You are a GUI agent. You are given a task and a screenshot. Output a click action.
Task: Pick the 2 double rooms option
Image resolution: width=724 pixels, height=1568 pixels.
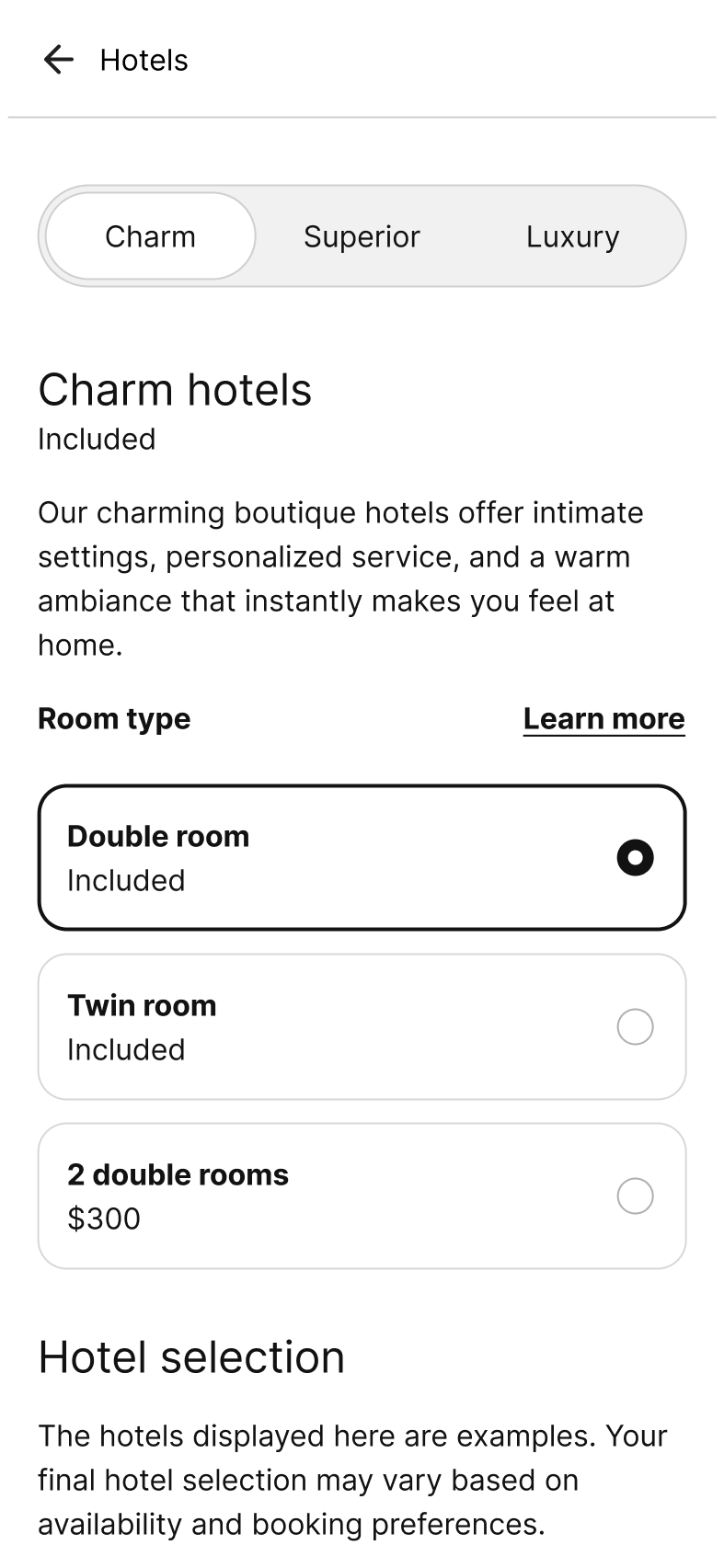point(362,1196)
